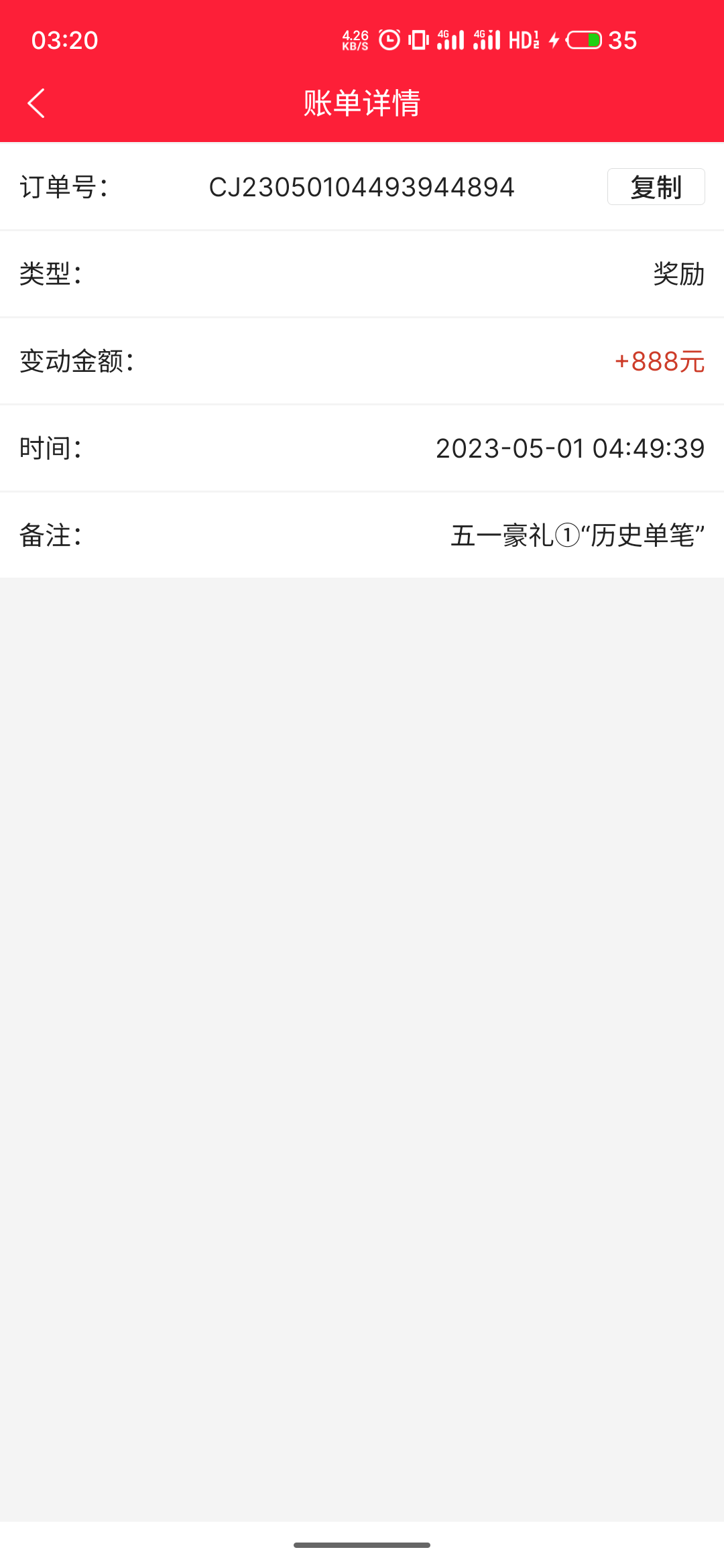
Task: Tap the alarm clock status icon
Action: click(390, 40)
